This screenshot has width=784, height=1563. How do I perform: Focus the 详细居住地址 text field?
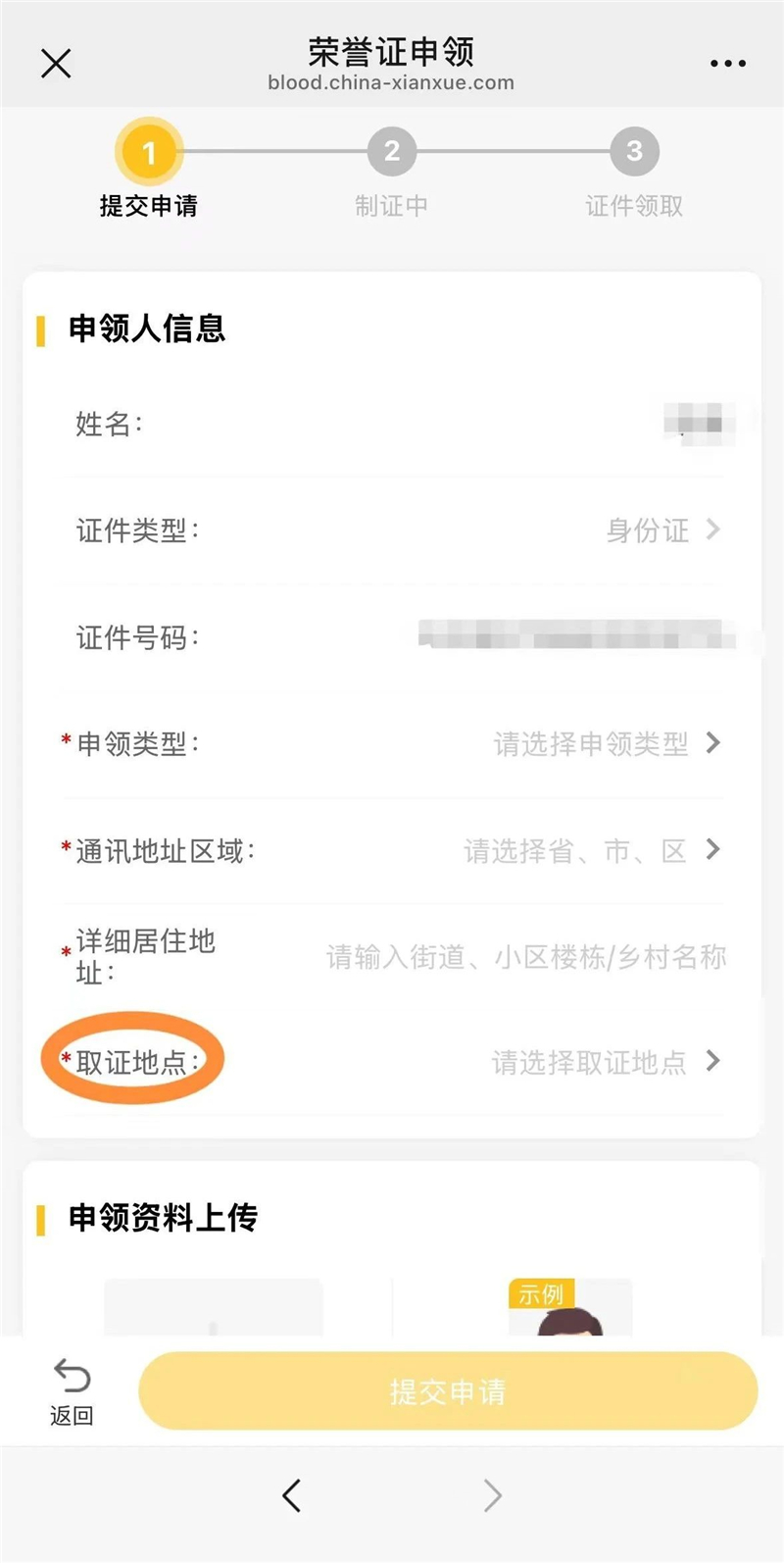(x=525, y=957)
